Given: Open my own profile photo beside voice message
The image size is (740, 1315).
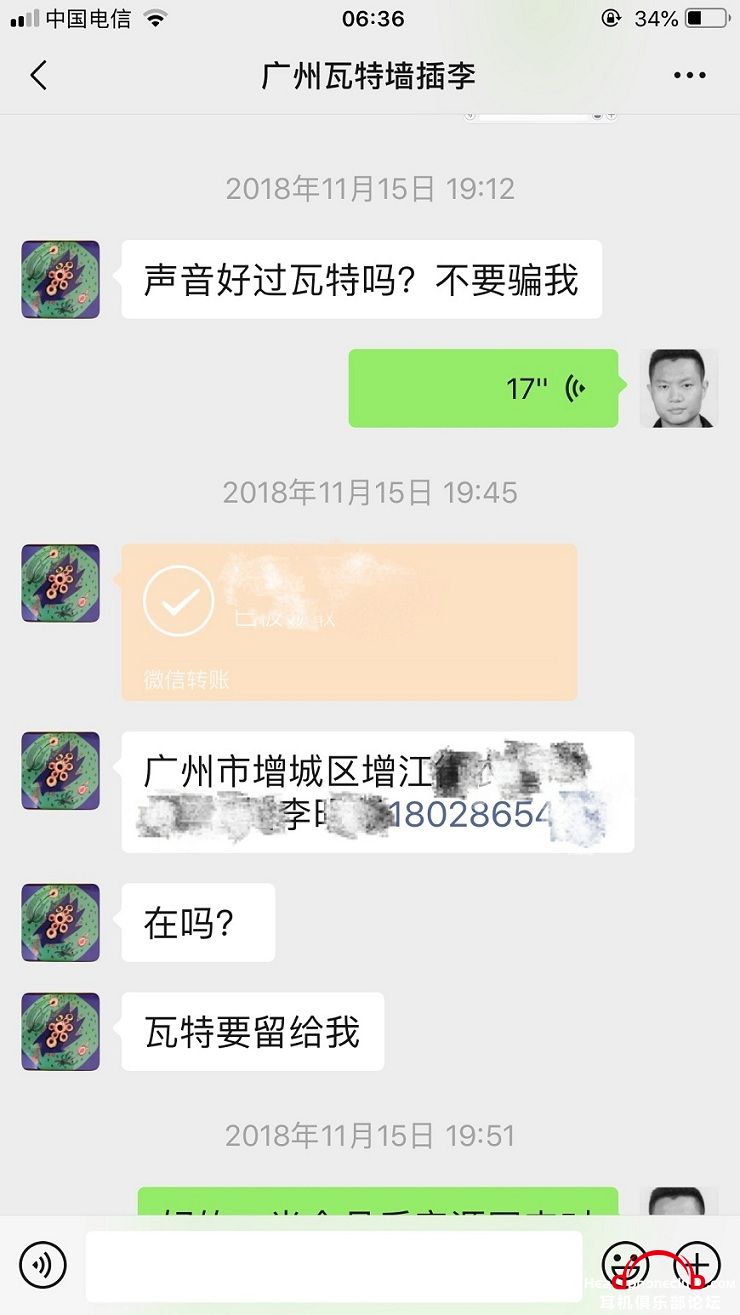Looking at the screenshot, I should pos(678,388).
